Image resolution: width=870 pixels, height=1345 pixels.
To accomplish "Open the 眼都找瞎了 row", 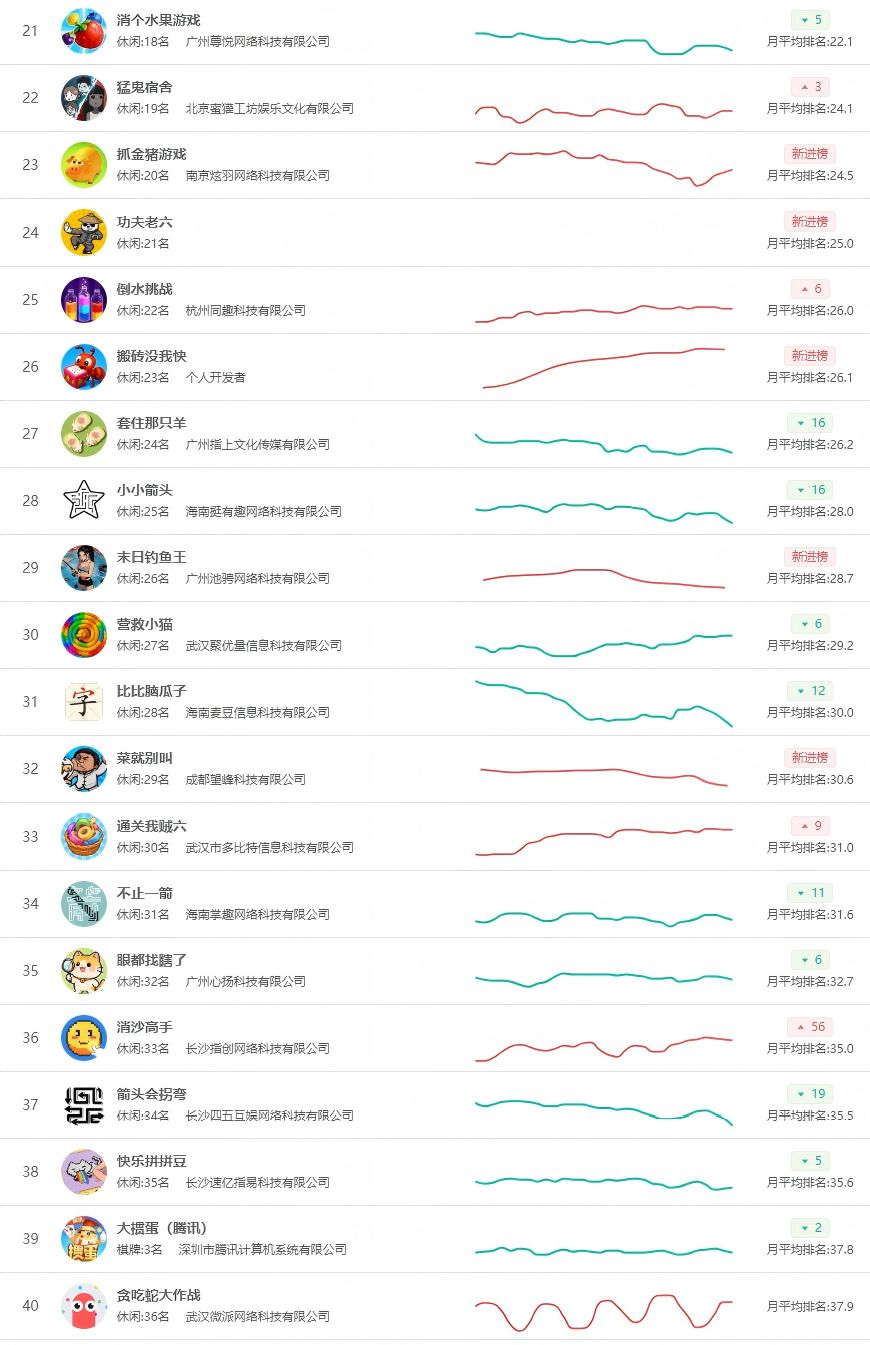I will tap(435, 970).
